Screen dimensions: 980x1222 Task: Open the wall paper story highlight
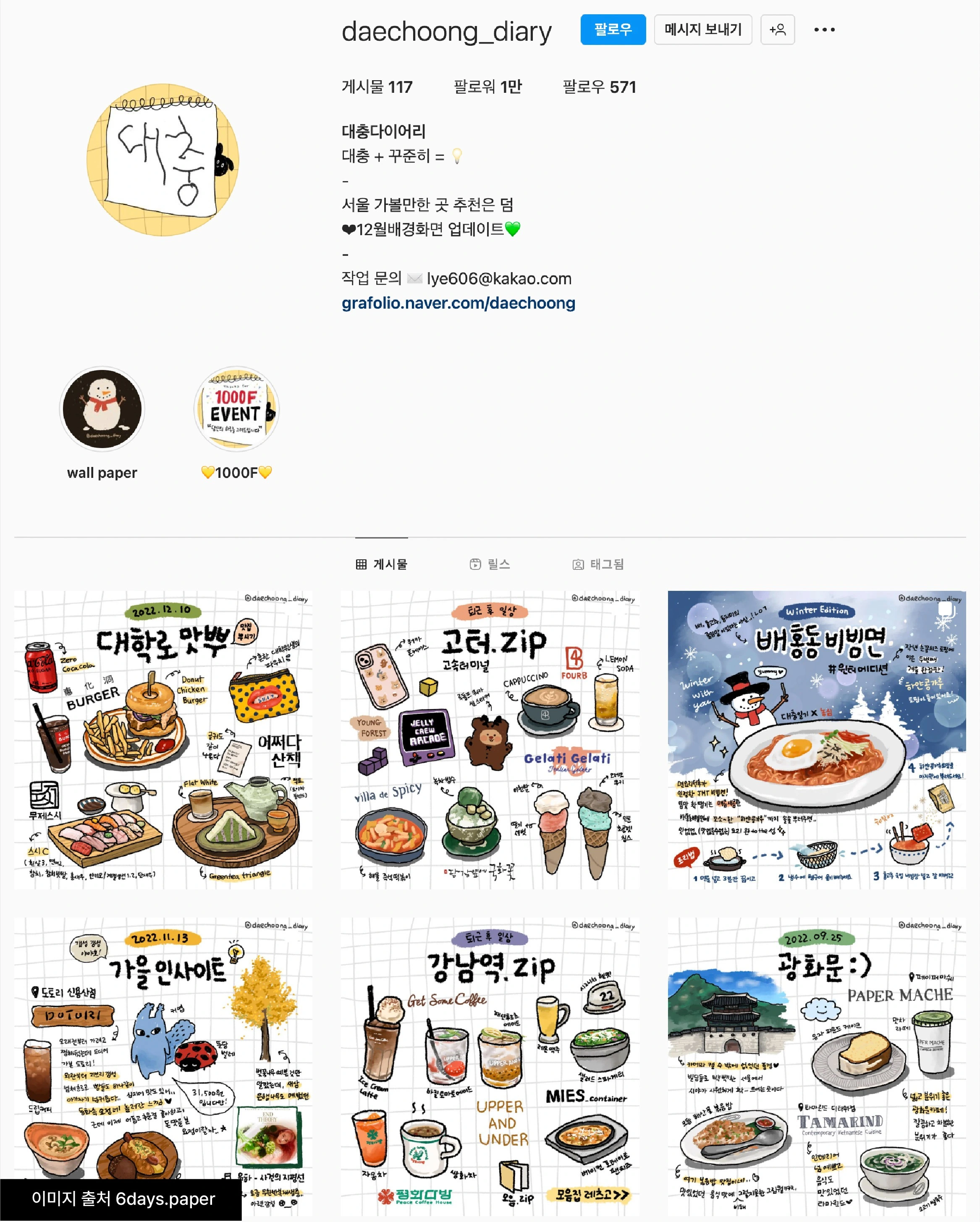[x=102, y=409]
